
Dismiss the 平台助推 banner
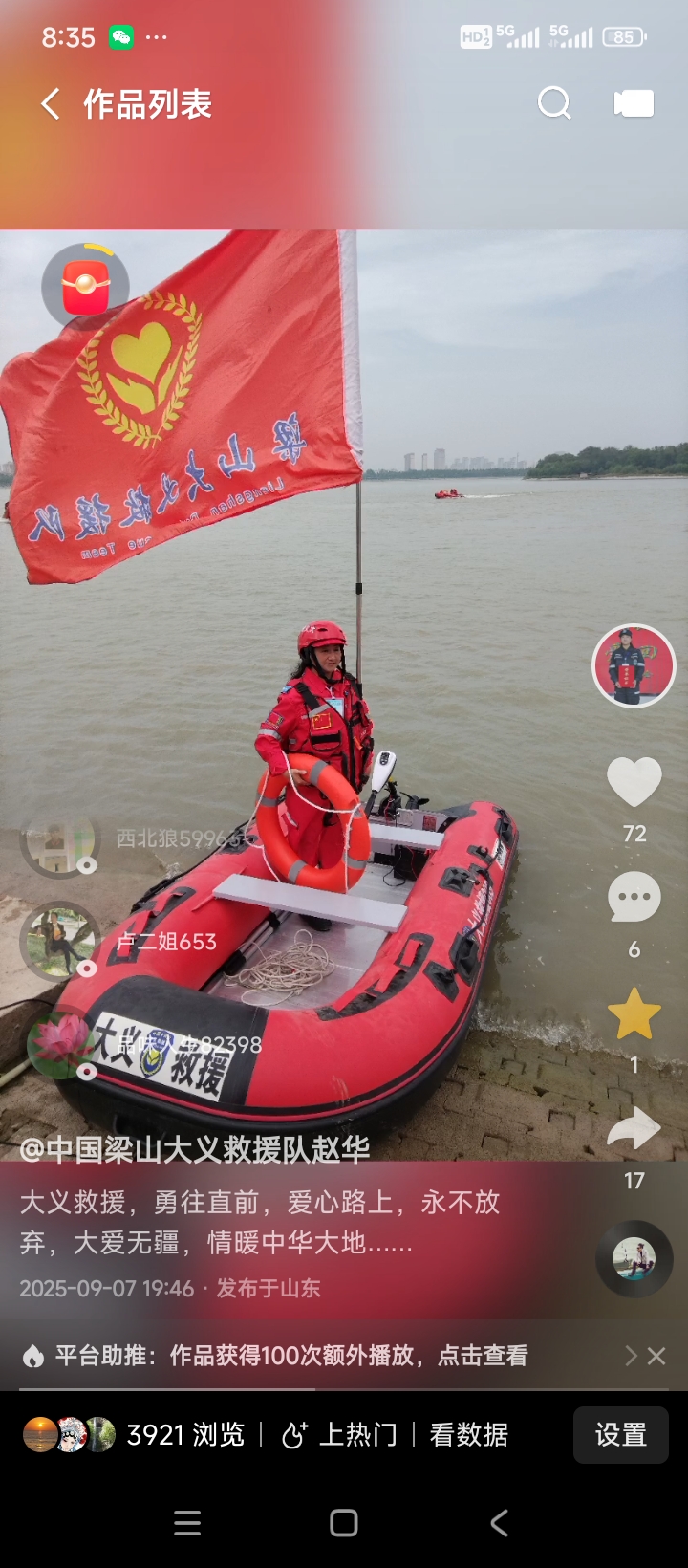656,1356
